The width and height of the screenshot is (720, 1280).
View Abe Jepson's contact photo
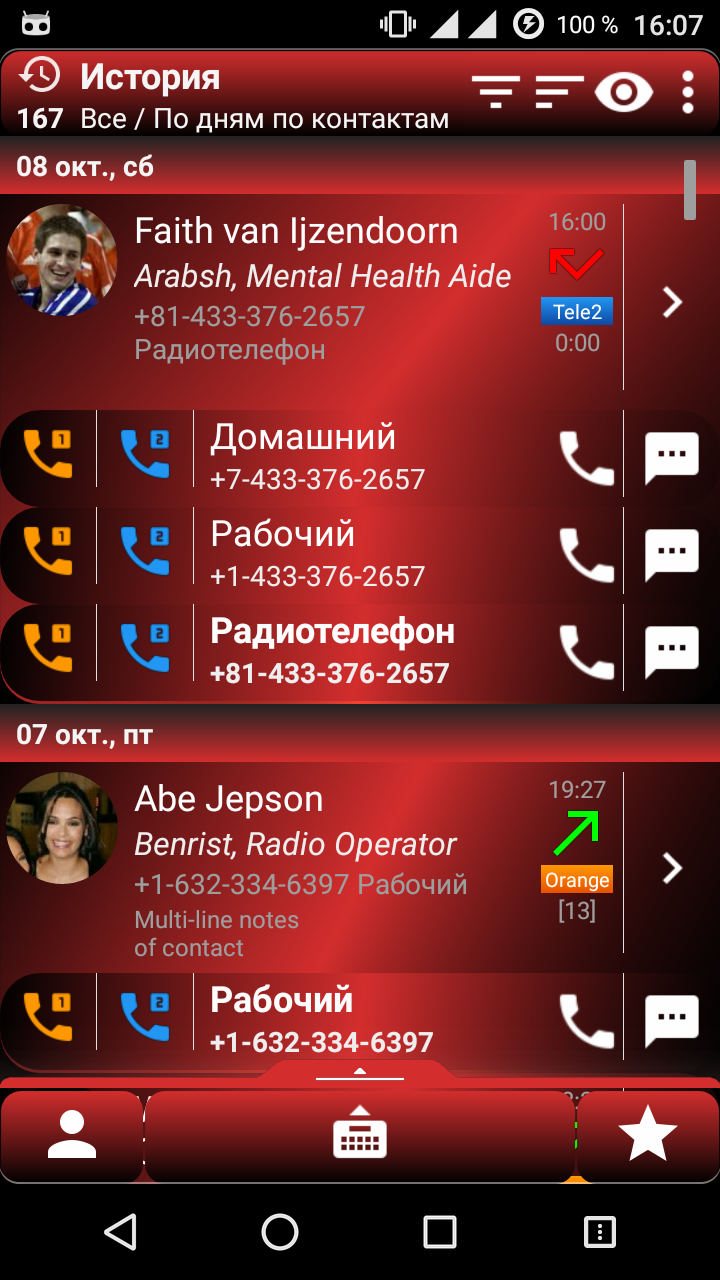click(62, 827)
